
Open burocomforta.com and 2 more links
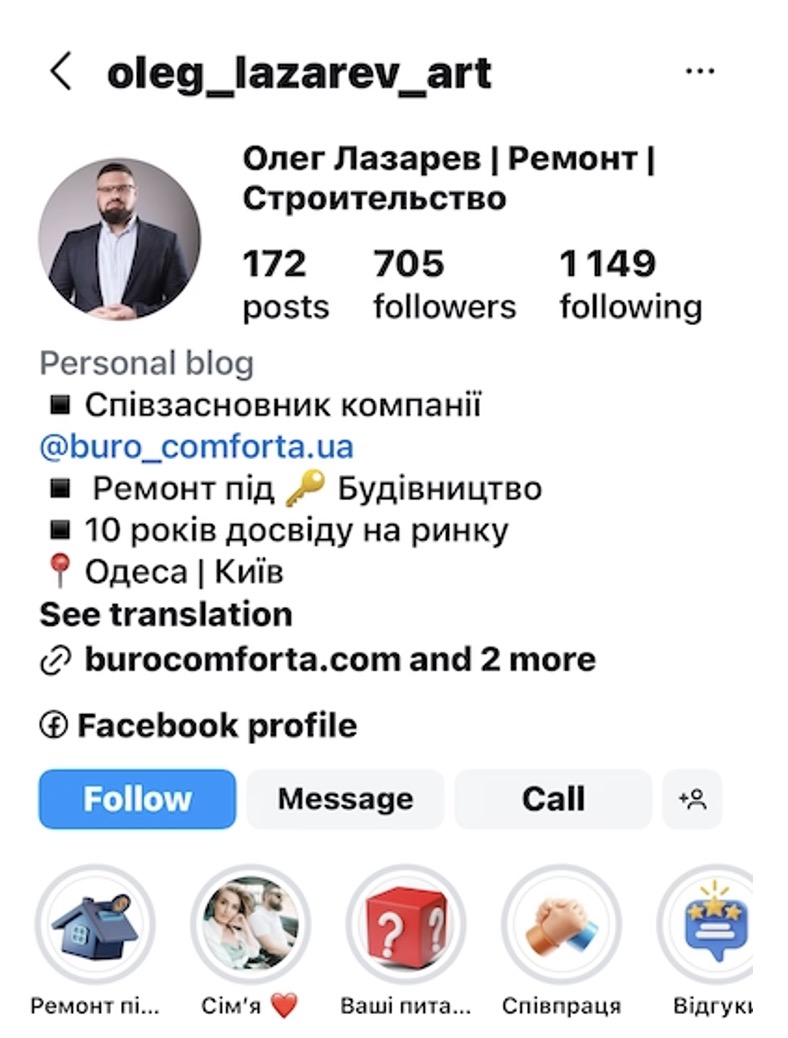pos(339,660)
